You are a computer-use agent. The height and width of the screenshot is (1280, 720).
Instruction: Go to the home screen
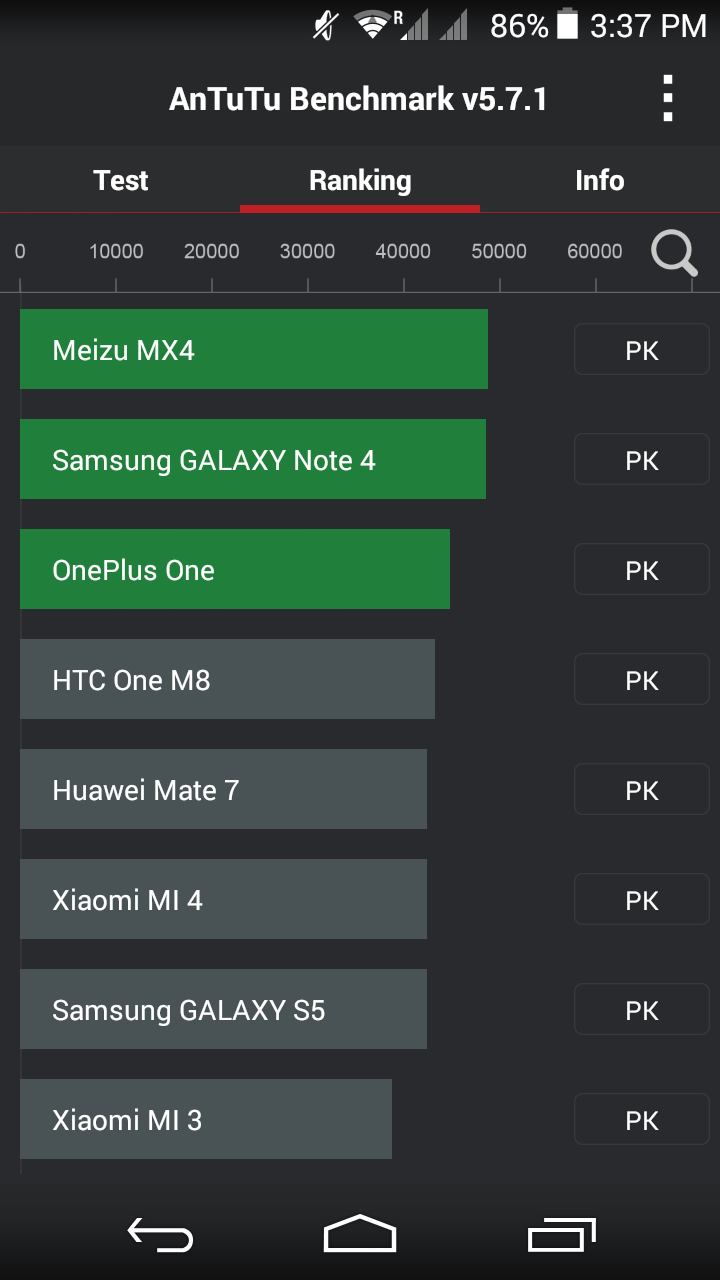point(360,1234)
